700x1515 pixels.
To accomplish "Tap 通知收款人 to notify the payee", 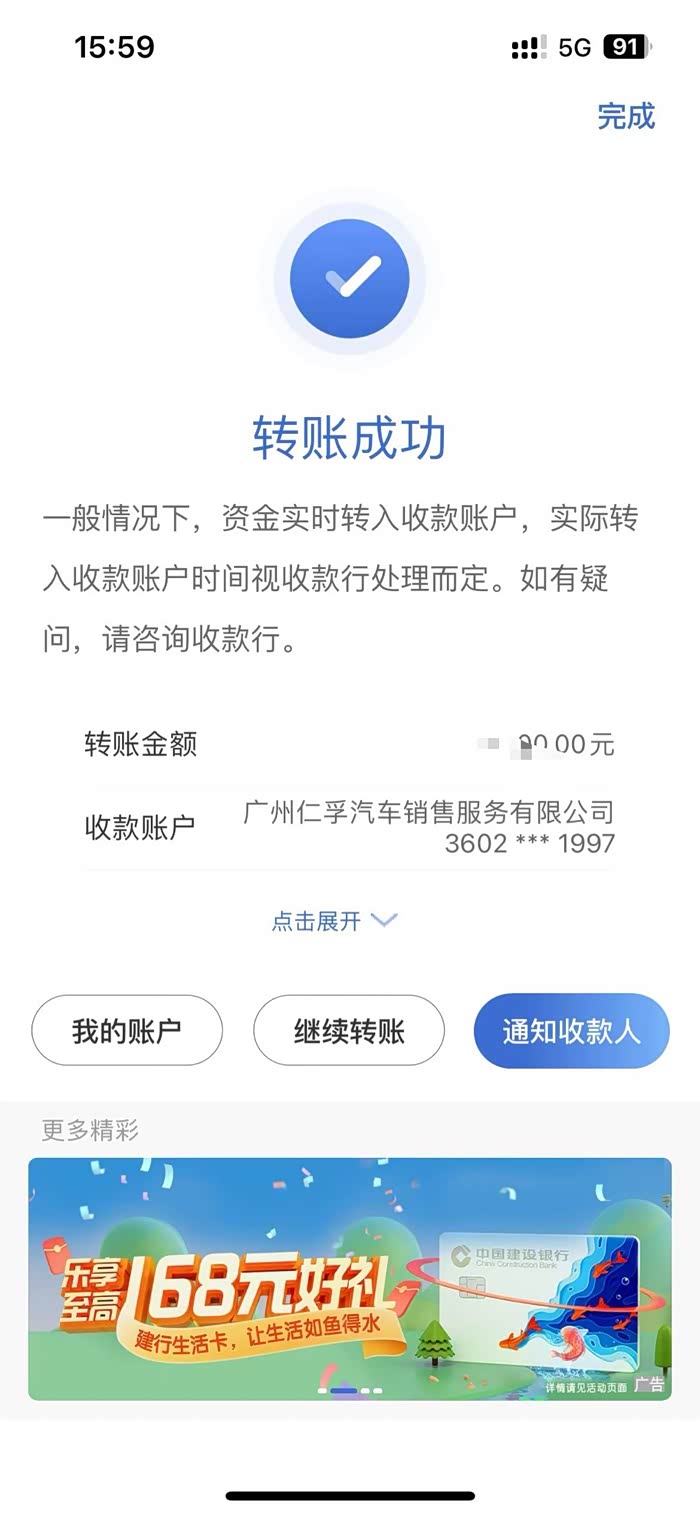I will click(x=571, y=1031).
